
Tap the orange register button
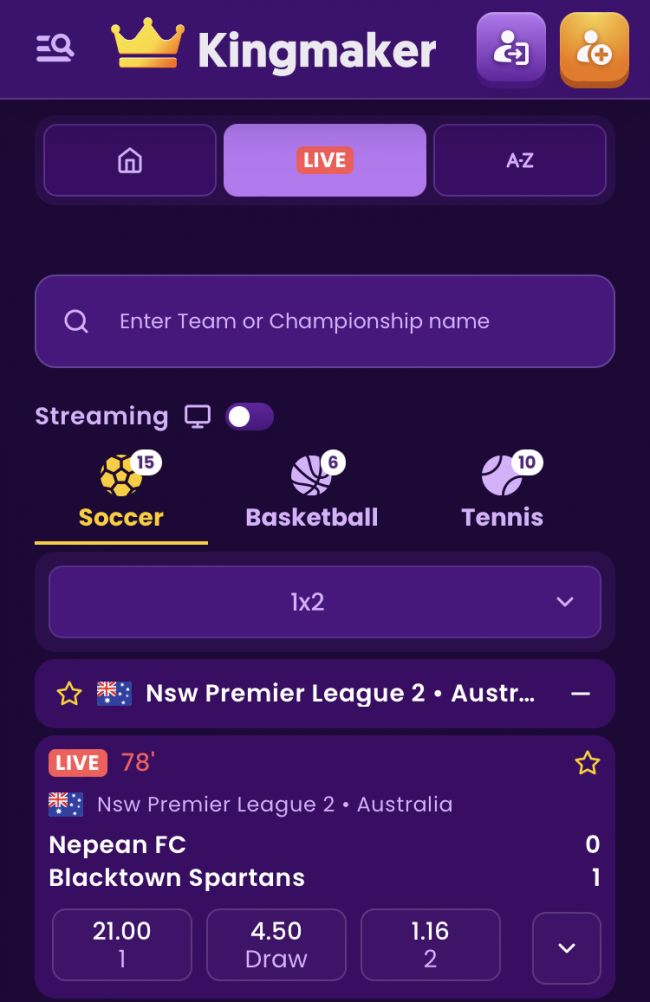pyautogui.click(x=594, y=48)
